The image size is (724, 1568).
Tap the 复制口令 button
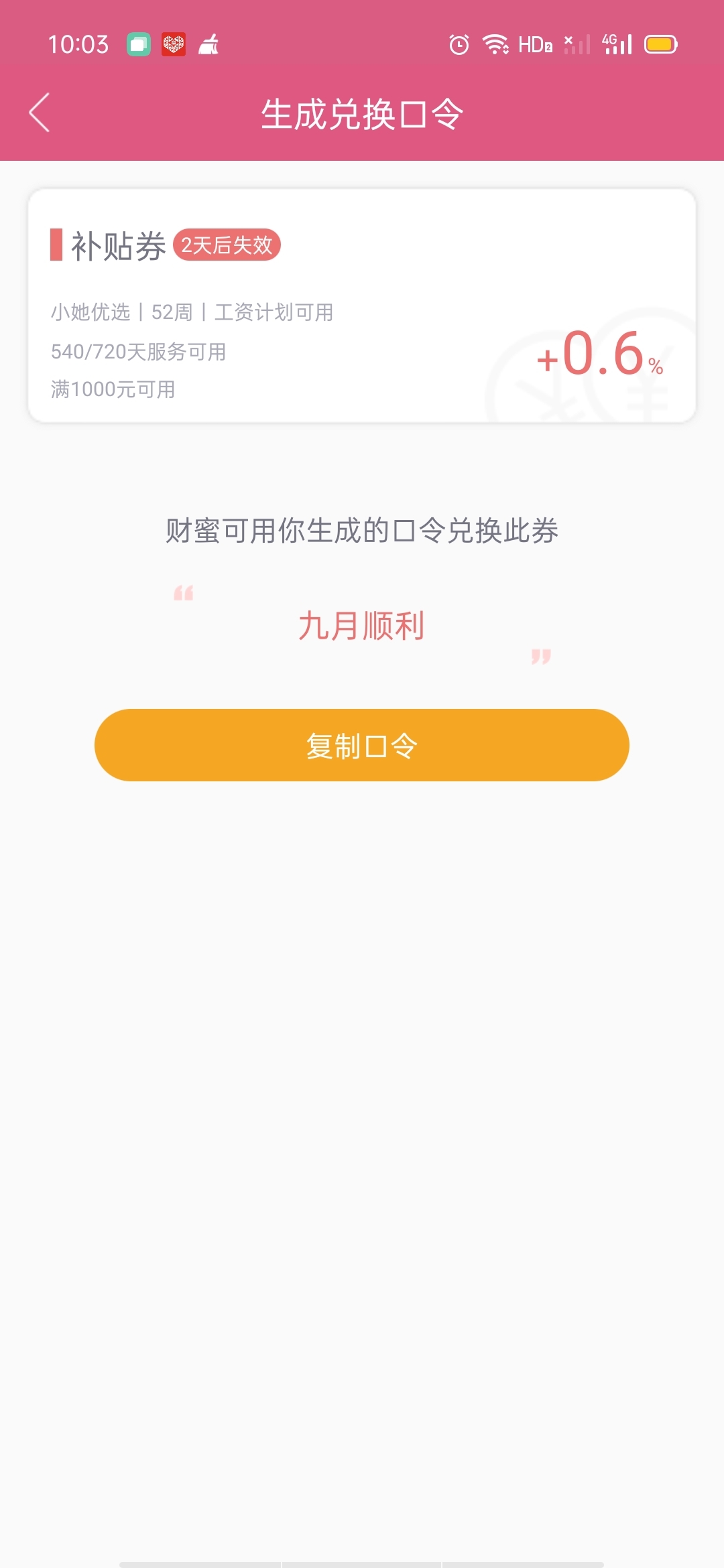[x=362, y=745]
